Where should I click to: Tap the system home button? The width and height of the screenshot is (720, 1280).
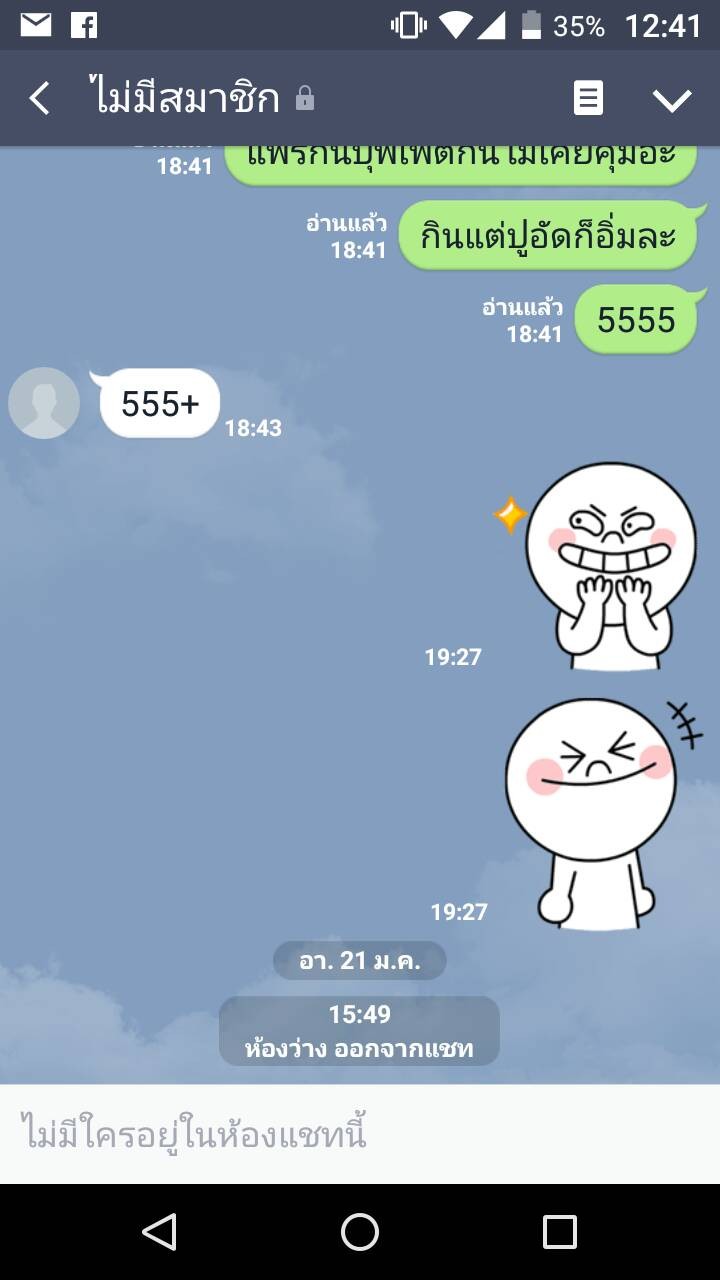(360, 1232)
